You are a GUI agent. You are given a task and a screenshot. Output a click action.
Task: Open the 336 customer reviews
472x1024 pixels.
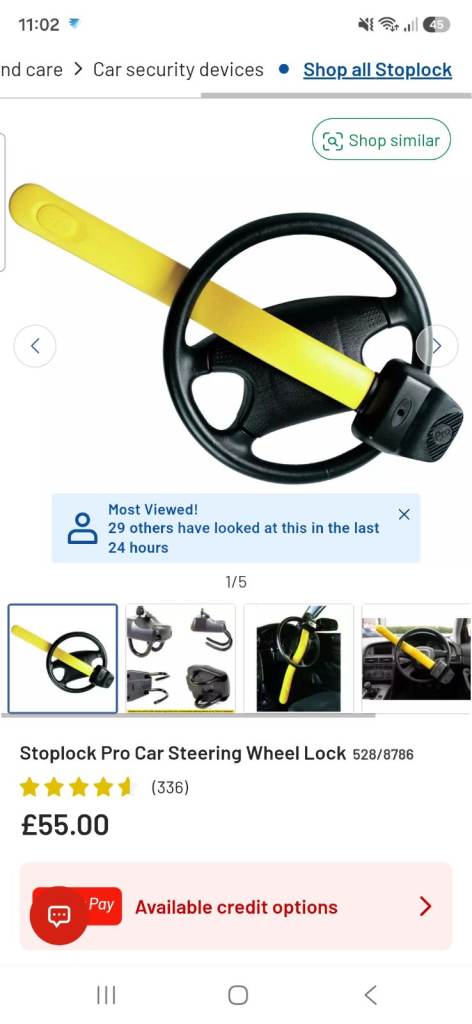170,787
